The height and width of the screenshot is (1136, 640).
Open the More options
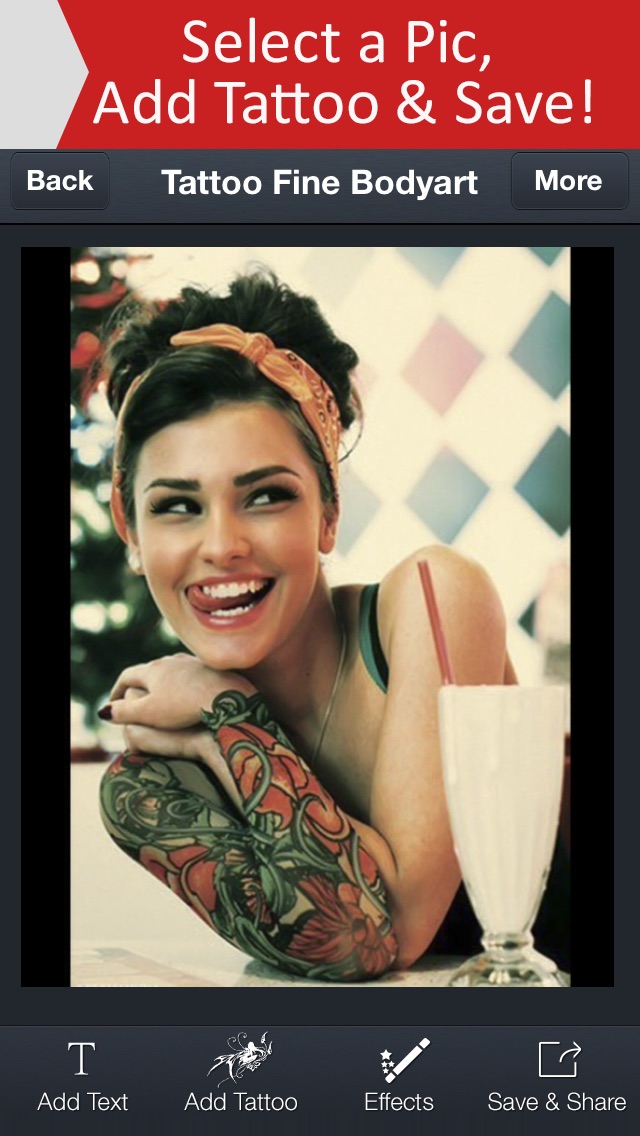coord(569,181)
